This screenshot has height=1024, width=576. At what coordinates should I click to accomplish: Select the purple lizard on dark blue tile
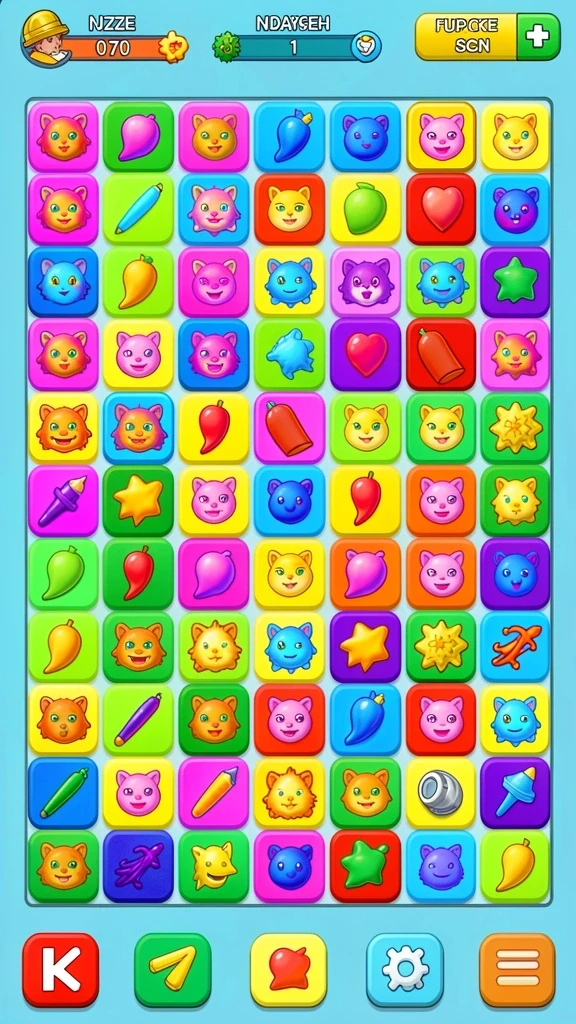pyautogui.click(x=138, y=866)
